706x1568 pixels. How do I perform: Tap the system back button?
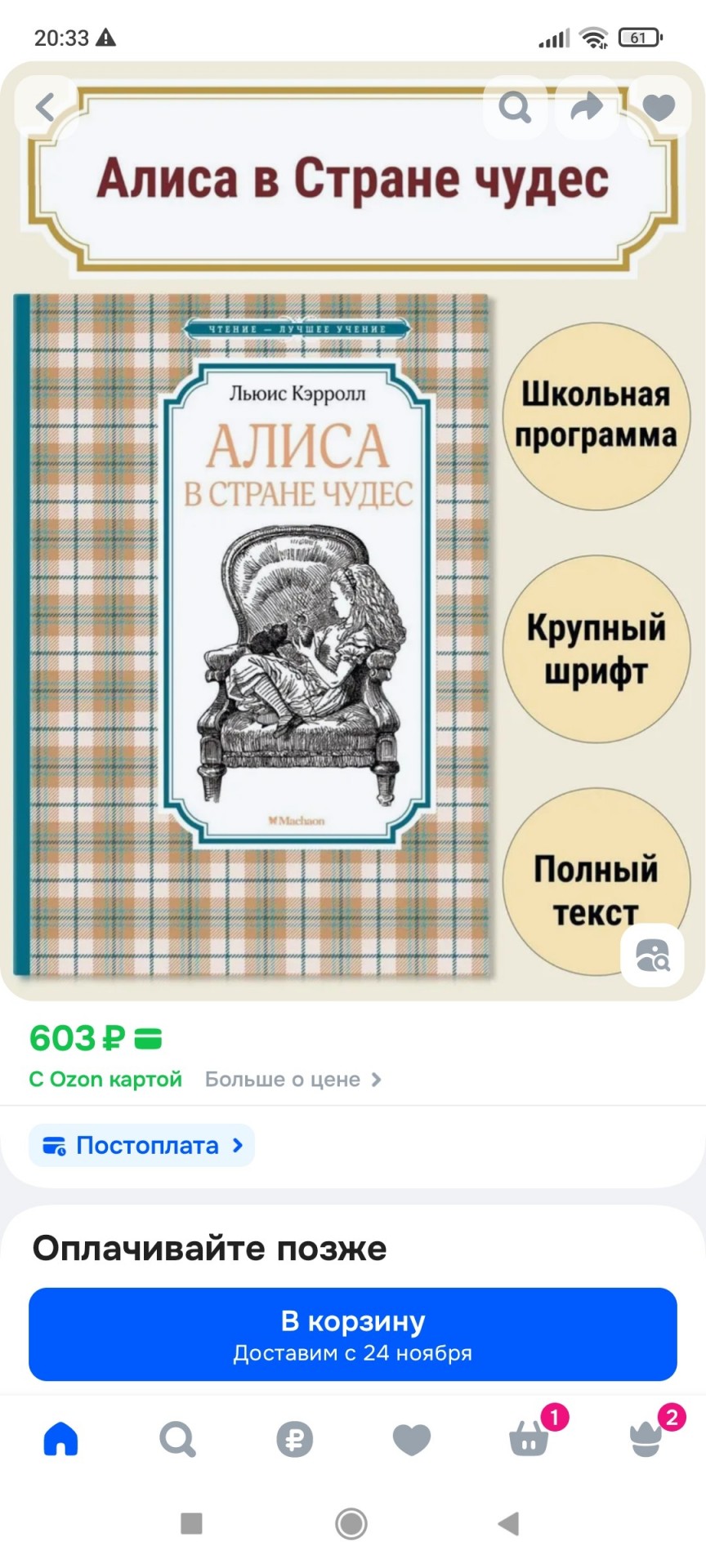(x=508, y=1523)
